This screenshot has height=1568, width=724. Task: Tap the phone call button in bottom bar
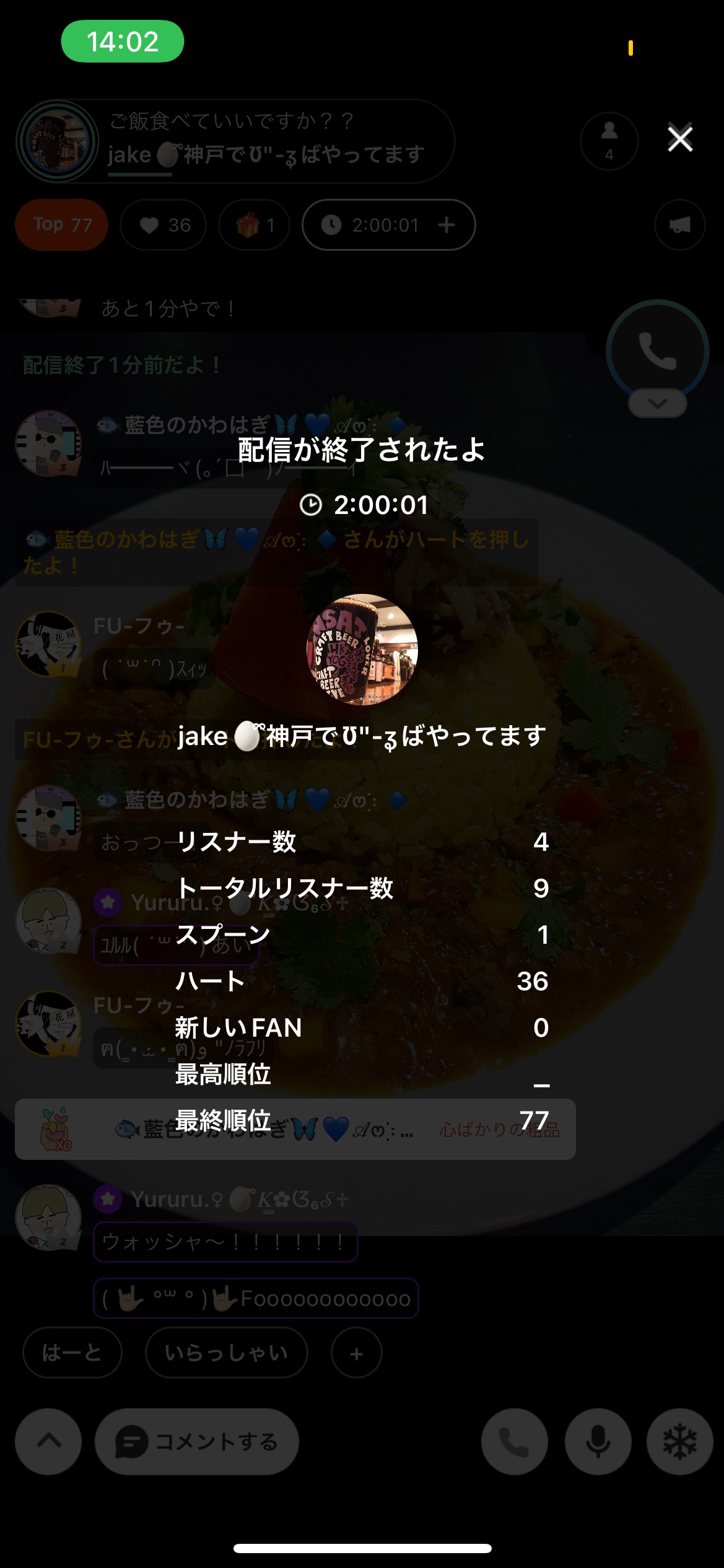pos(514,1442)
